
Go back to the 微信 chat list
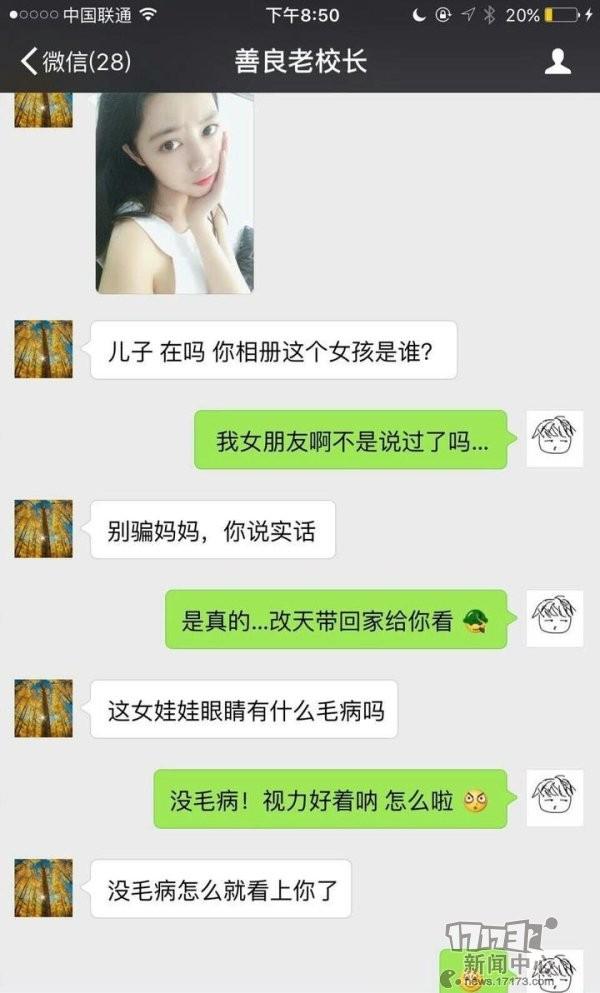coord(75,61)
